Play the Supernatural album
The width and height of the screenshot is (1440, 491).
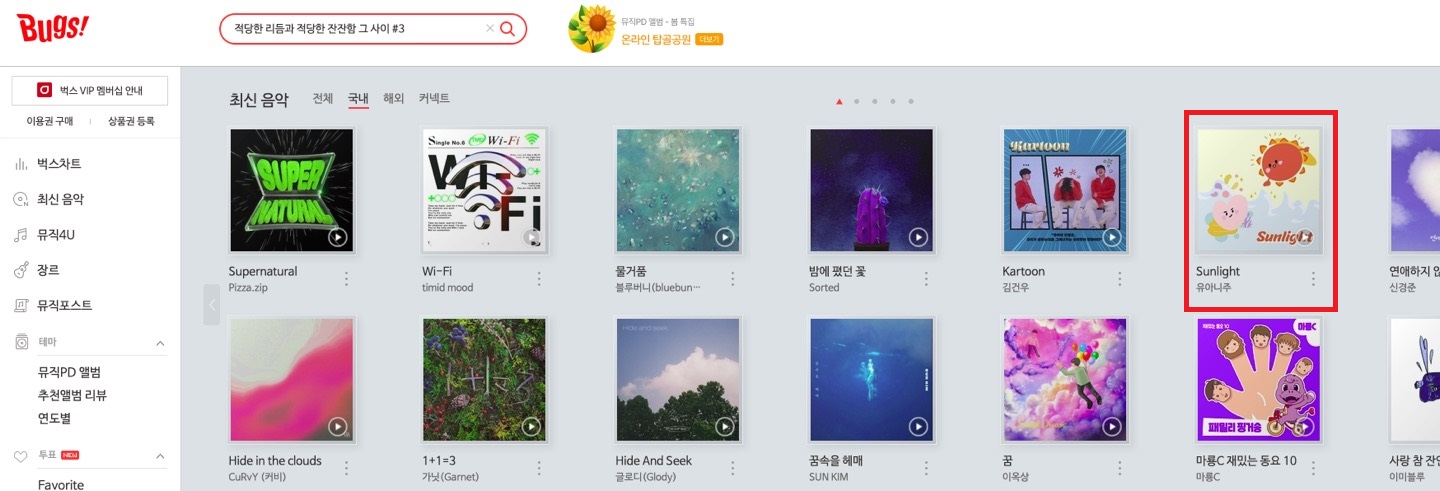337,238
